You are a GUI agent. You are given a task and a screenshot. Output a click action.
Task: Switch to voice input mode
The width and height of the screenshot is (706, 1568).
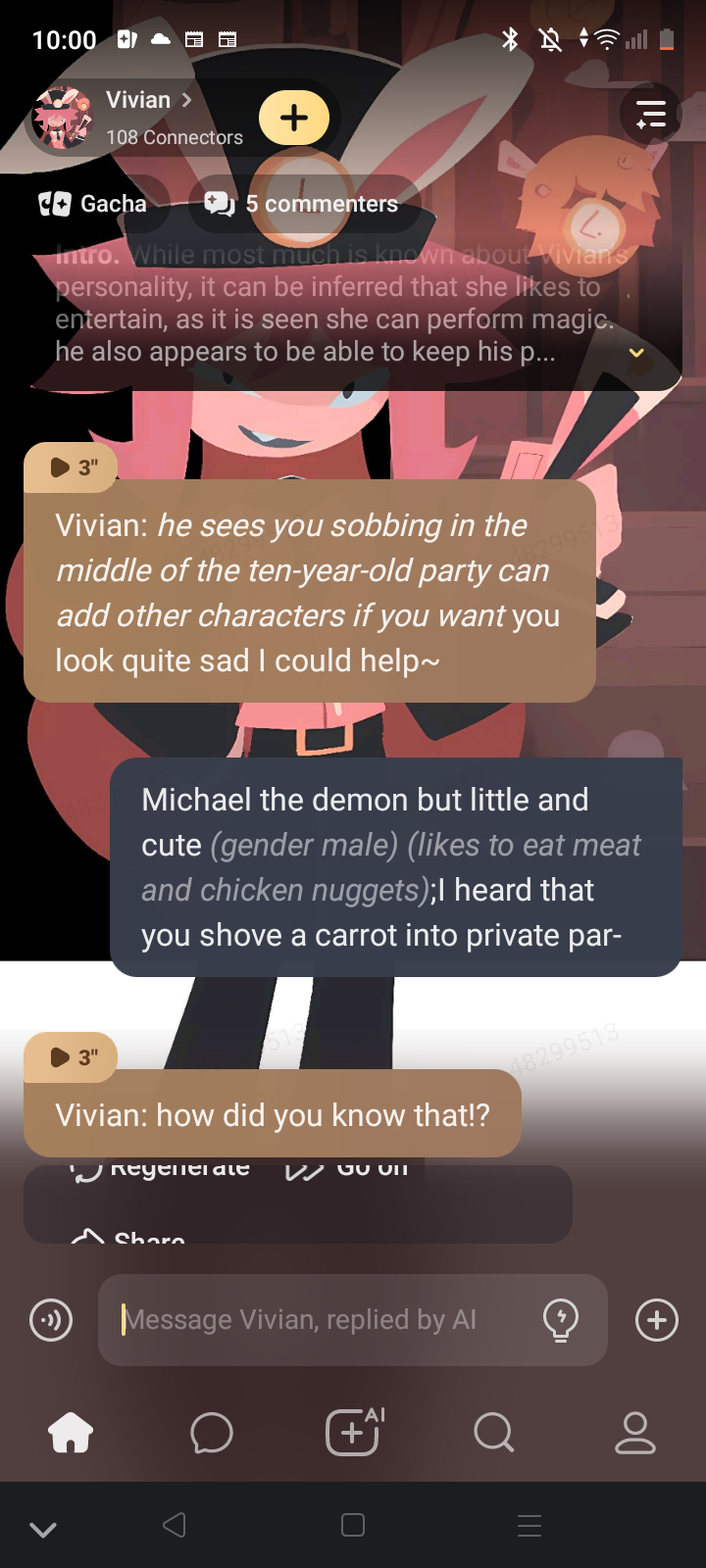pyautogui.click(x=51, y=1320)
